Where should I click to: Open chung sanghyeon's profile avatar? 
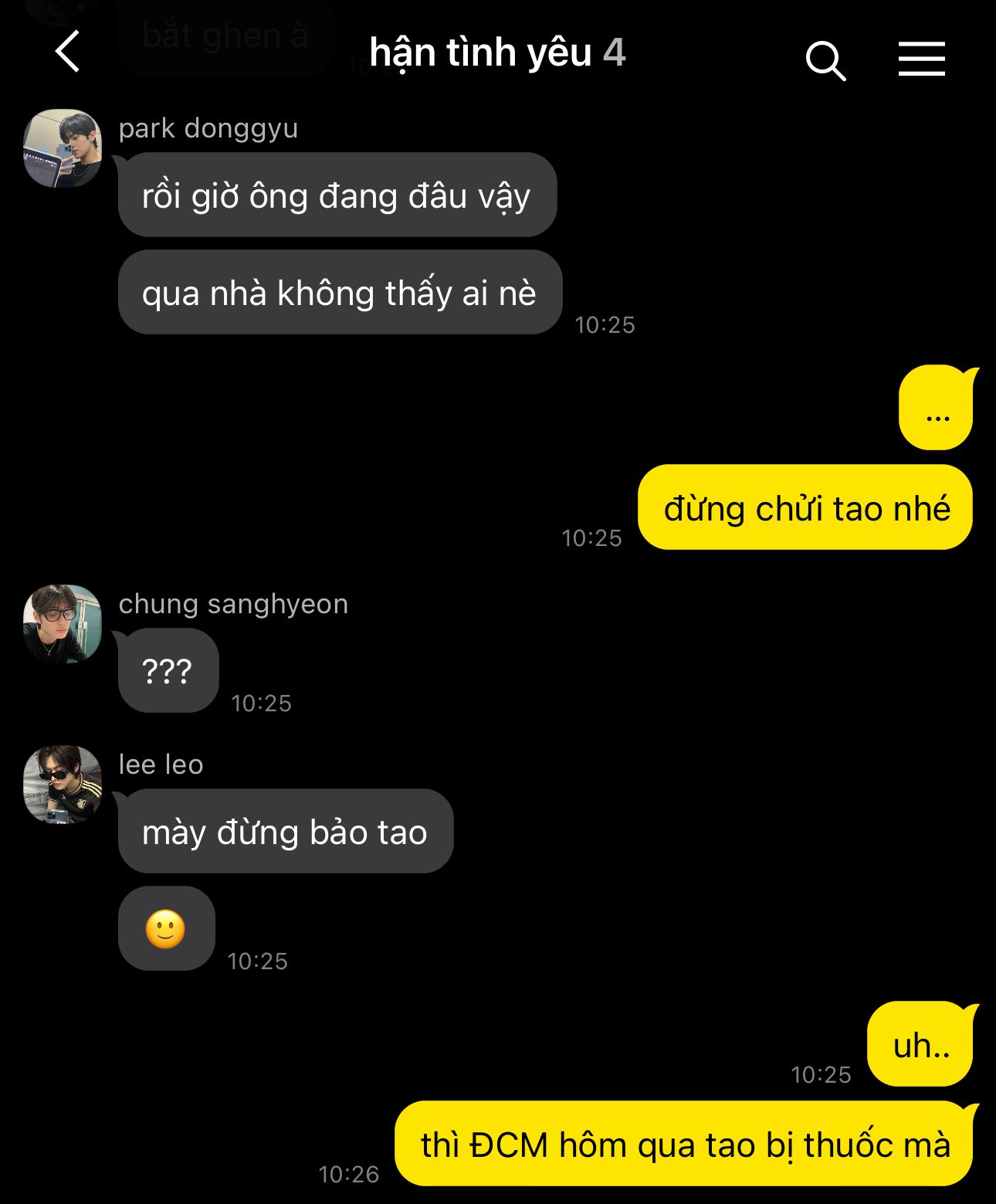[63, 624]
